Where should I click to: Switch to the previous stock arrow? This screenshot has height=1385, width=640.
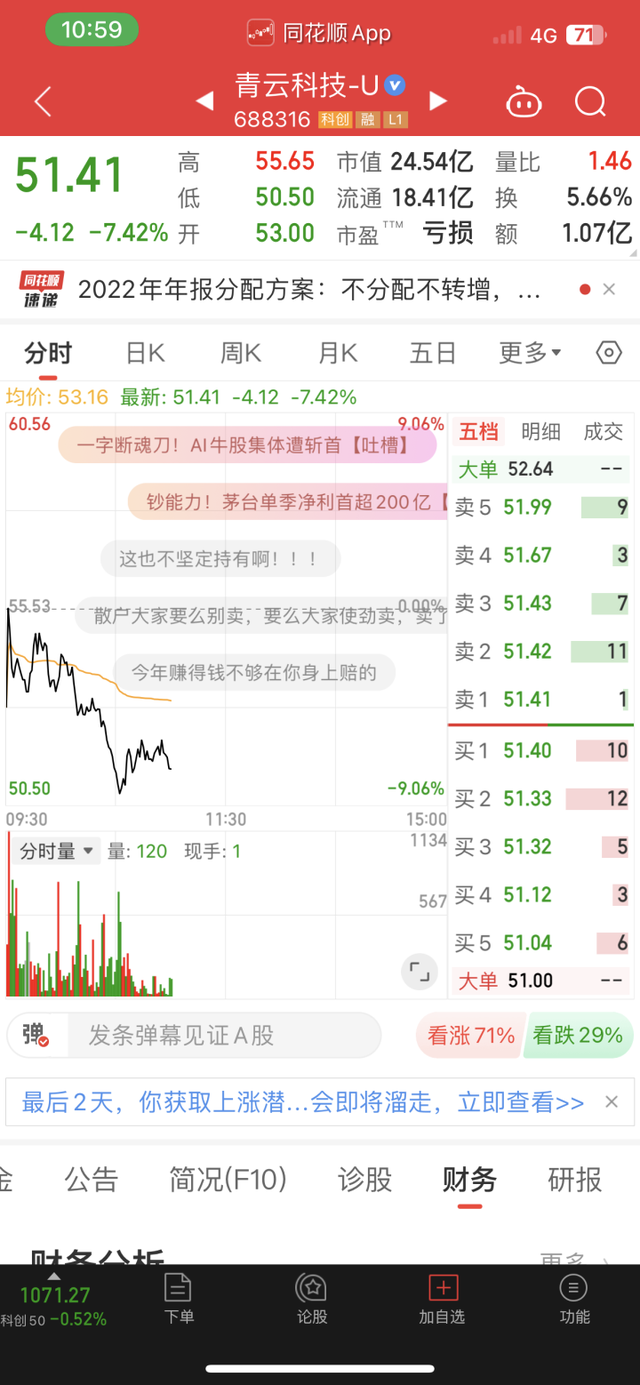pos(204,100)
